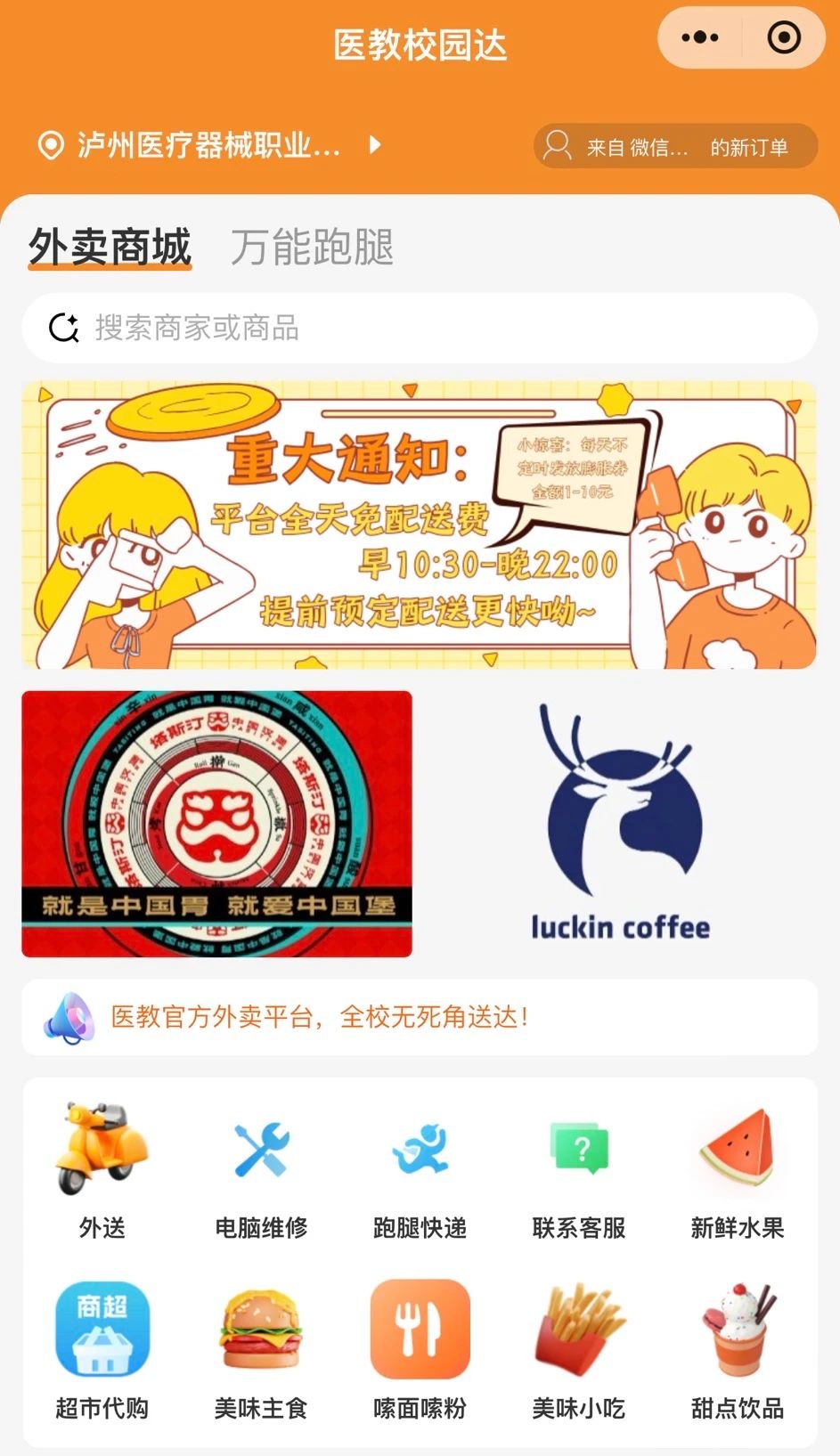This screenshot has height=1456, width=840.
Task: Close the mini program with the circle button
Action: tap(783, 37)
